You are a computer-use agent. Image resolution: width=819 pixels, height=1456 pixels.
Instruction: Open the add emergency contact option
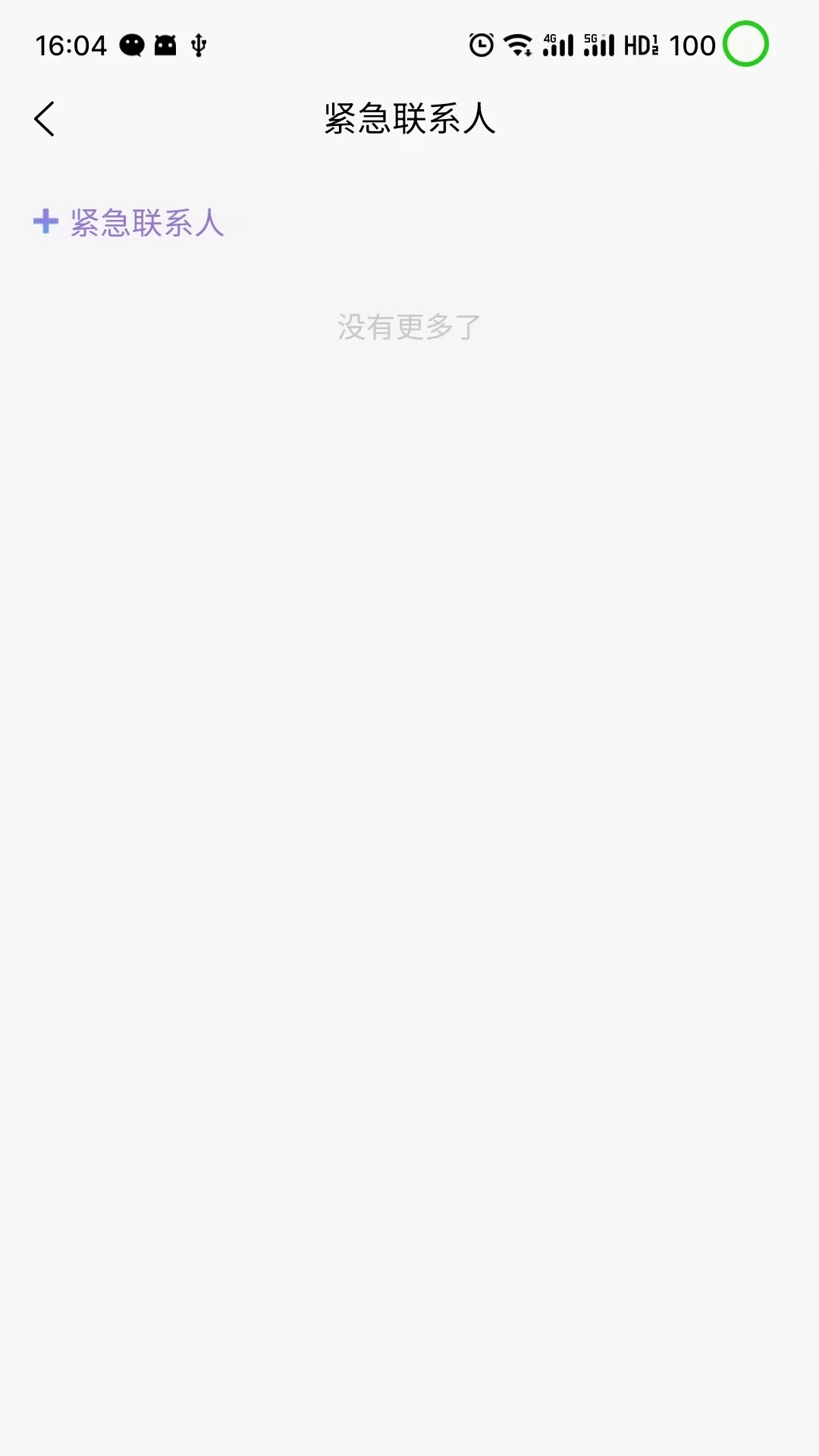coord(127,223)
